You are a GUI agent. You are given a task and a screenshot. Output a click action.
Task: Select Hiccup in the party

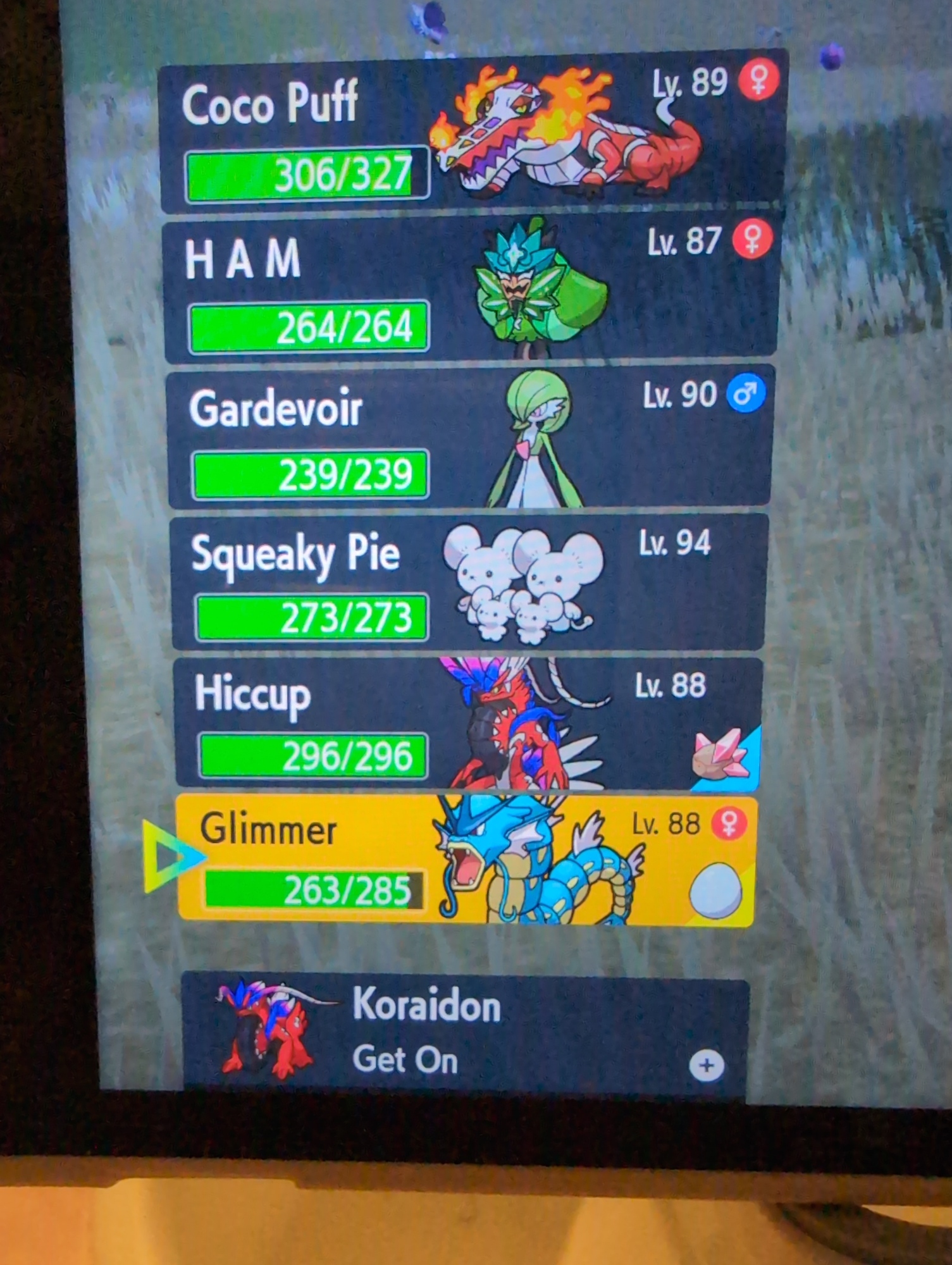tap(467, 724)
